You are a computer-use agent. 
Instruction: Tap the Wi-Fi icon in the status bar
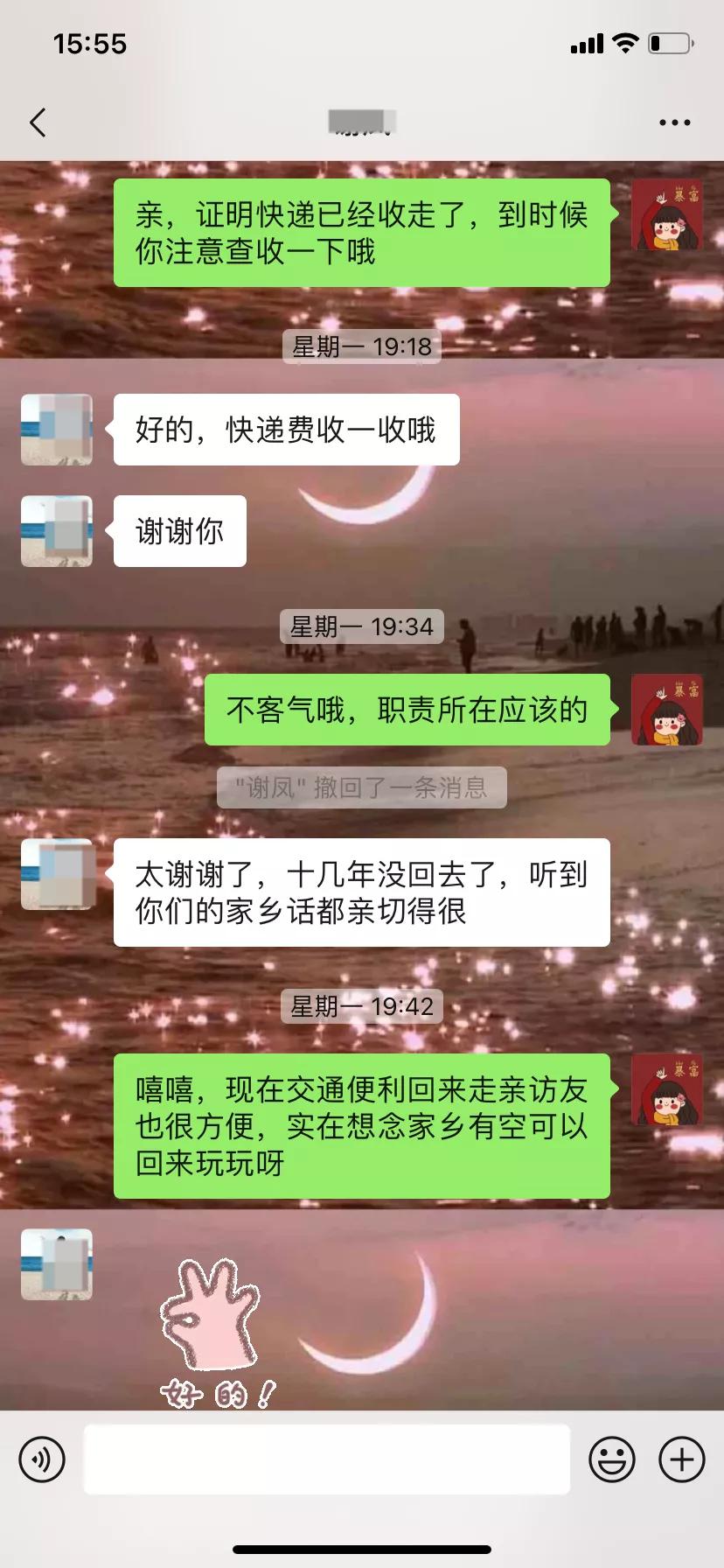[x=626, y=42]
